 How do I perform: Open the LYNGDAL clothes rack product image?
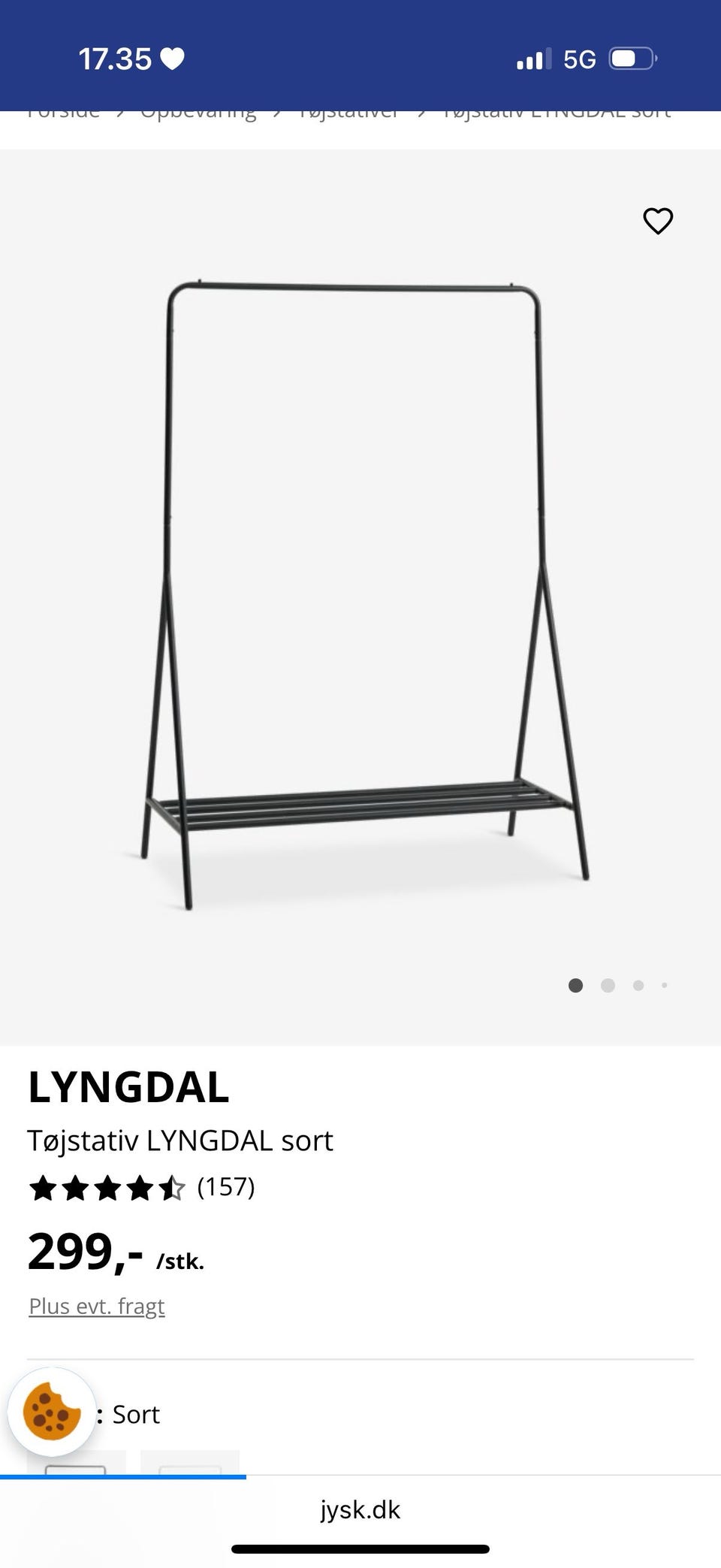360,594
